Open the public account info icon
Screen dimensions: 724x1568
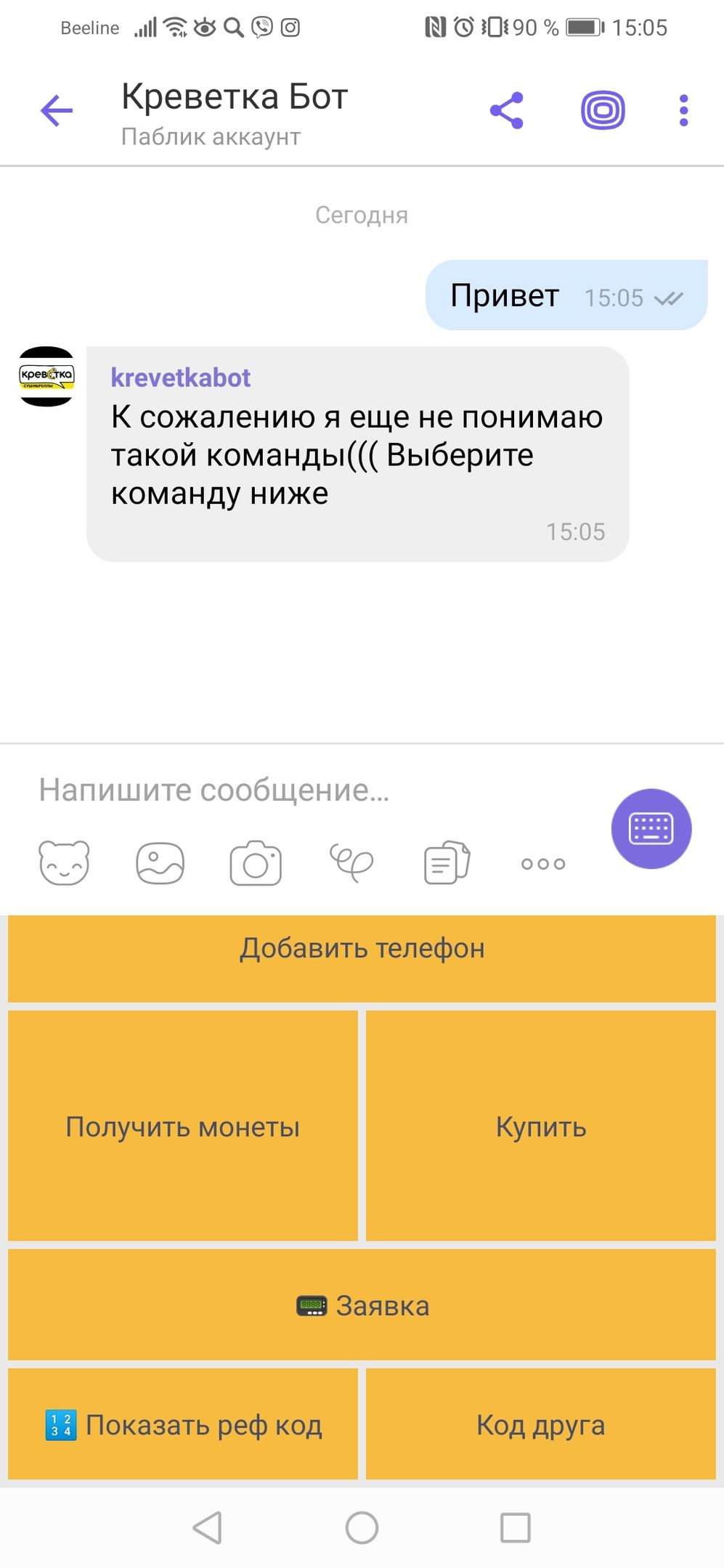pyautogui.click(x=603, y=110)
